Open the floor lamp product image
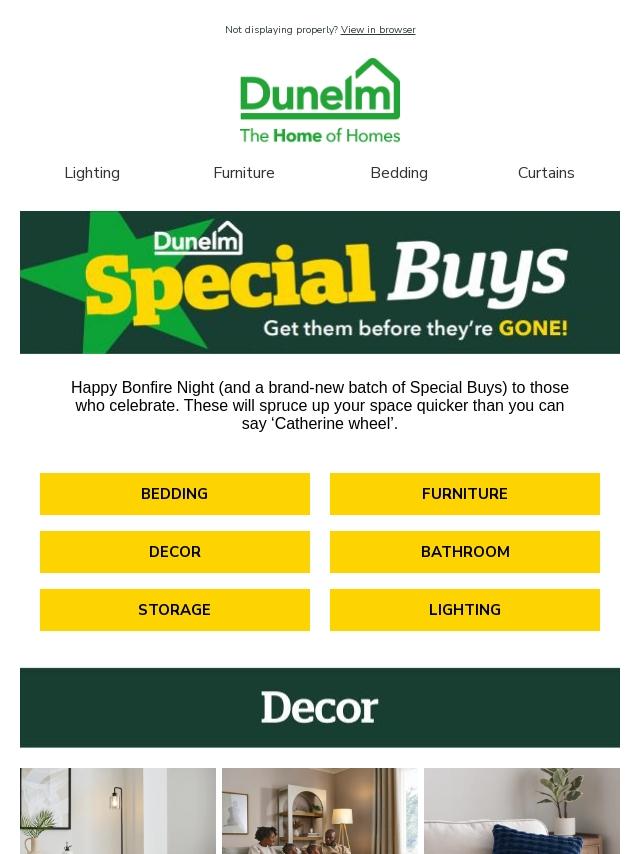This screenshot has height=854, width=640. tap(118, 811)
